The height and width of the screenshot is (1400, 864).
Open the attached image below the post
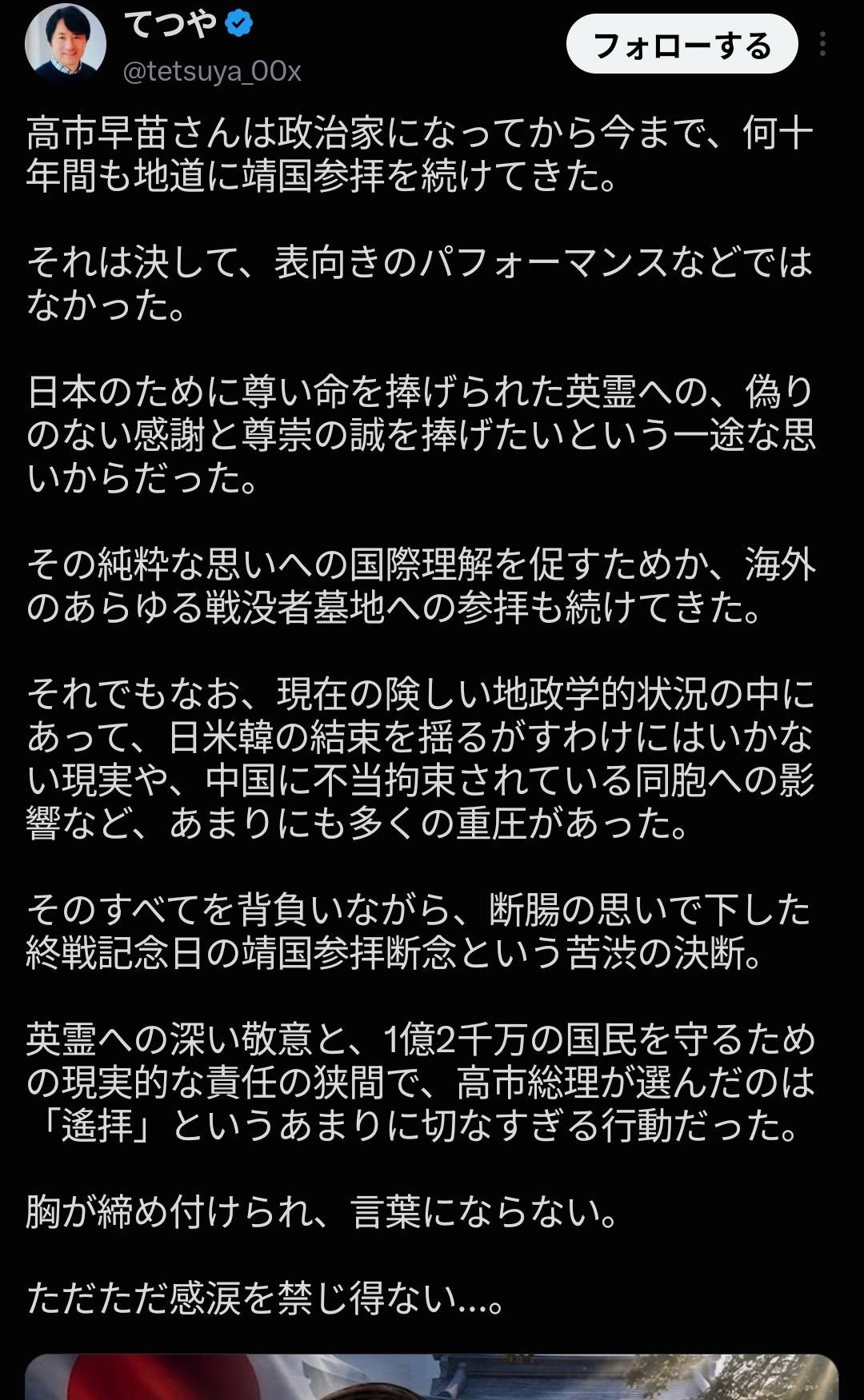pos(432,1376)
